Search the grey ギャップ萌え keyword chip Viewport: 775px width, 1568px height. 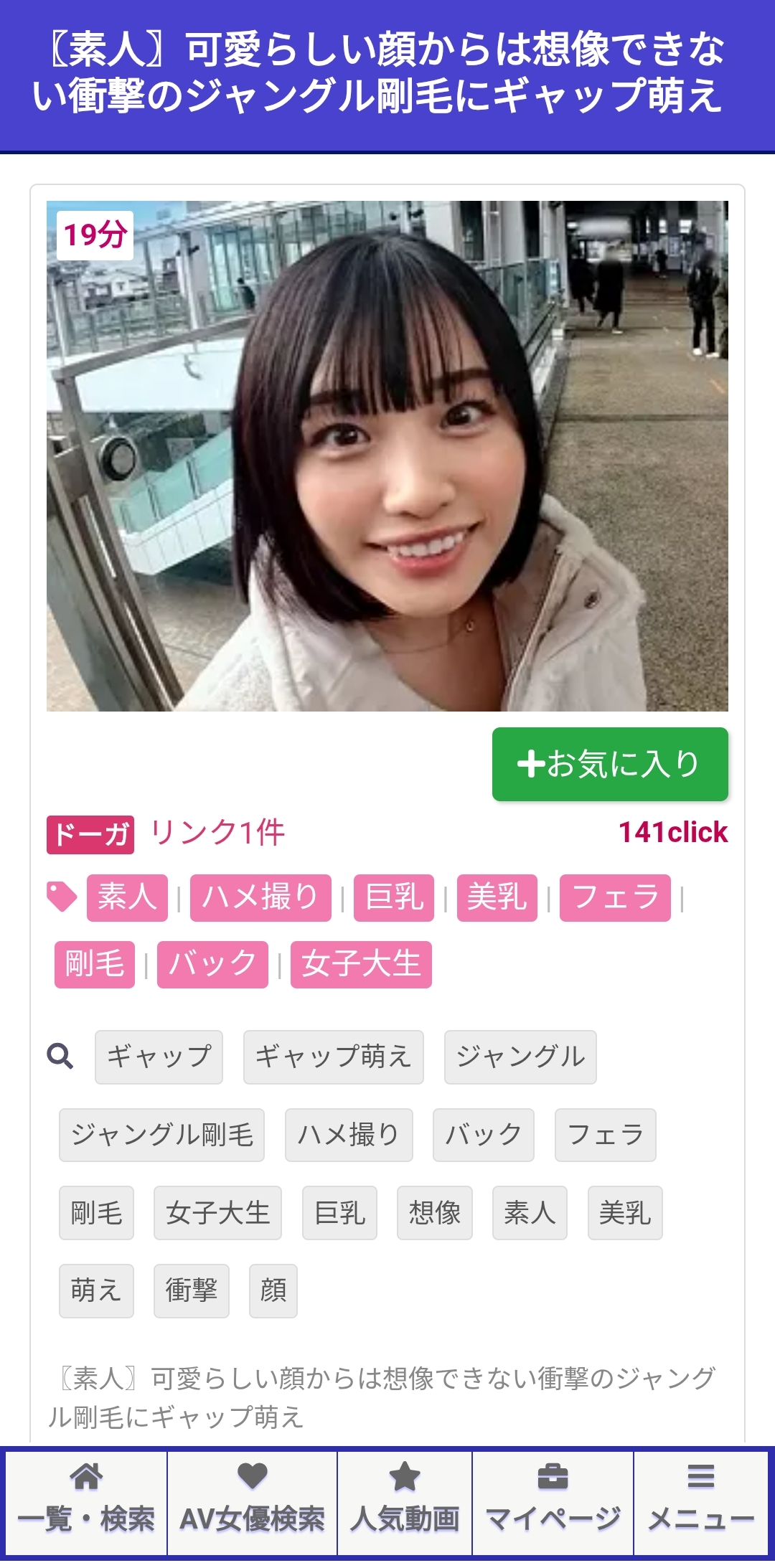tap(333, 1057)
